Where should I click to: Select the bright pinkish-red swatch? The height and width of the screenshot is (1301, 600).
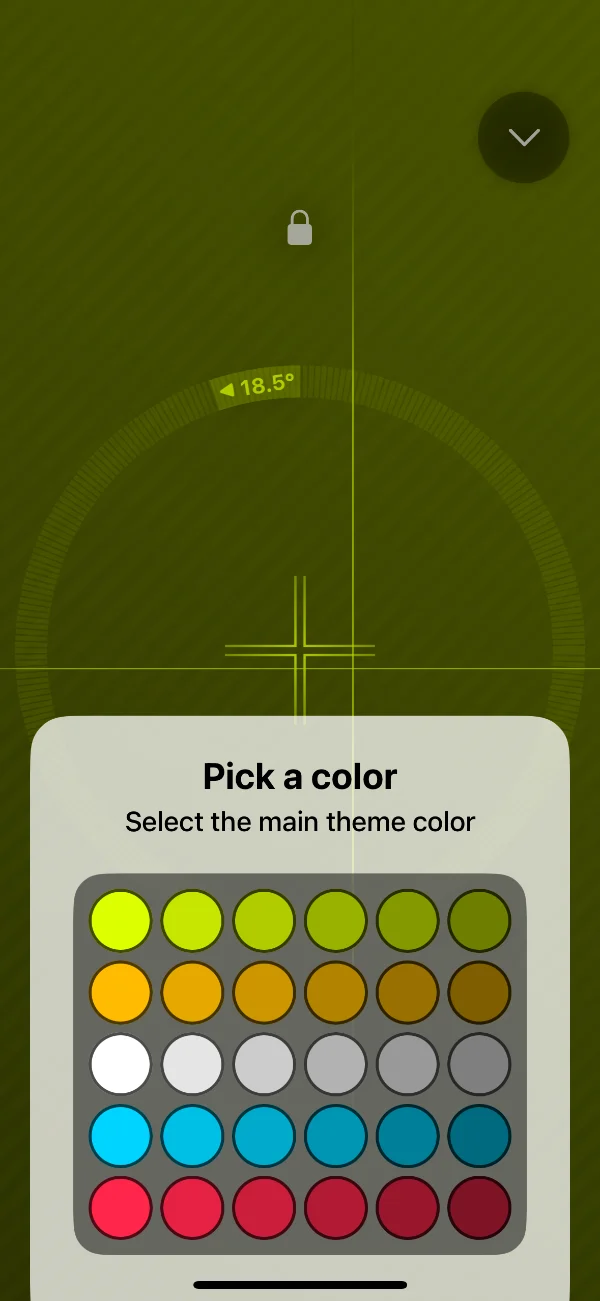(x=120, y=1208)
